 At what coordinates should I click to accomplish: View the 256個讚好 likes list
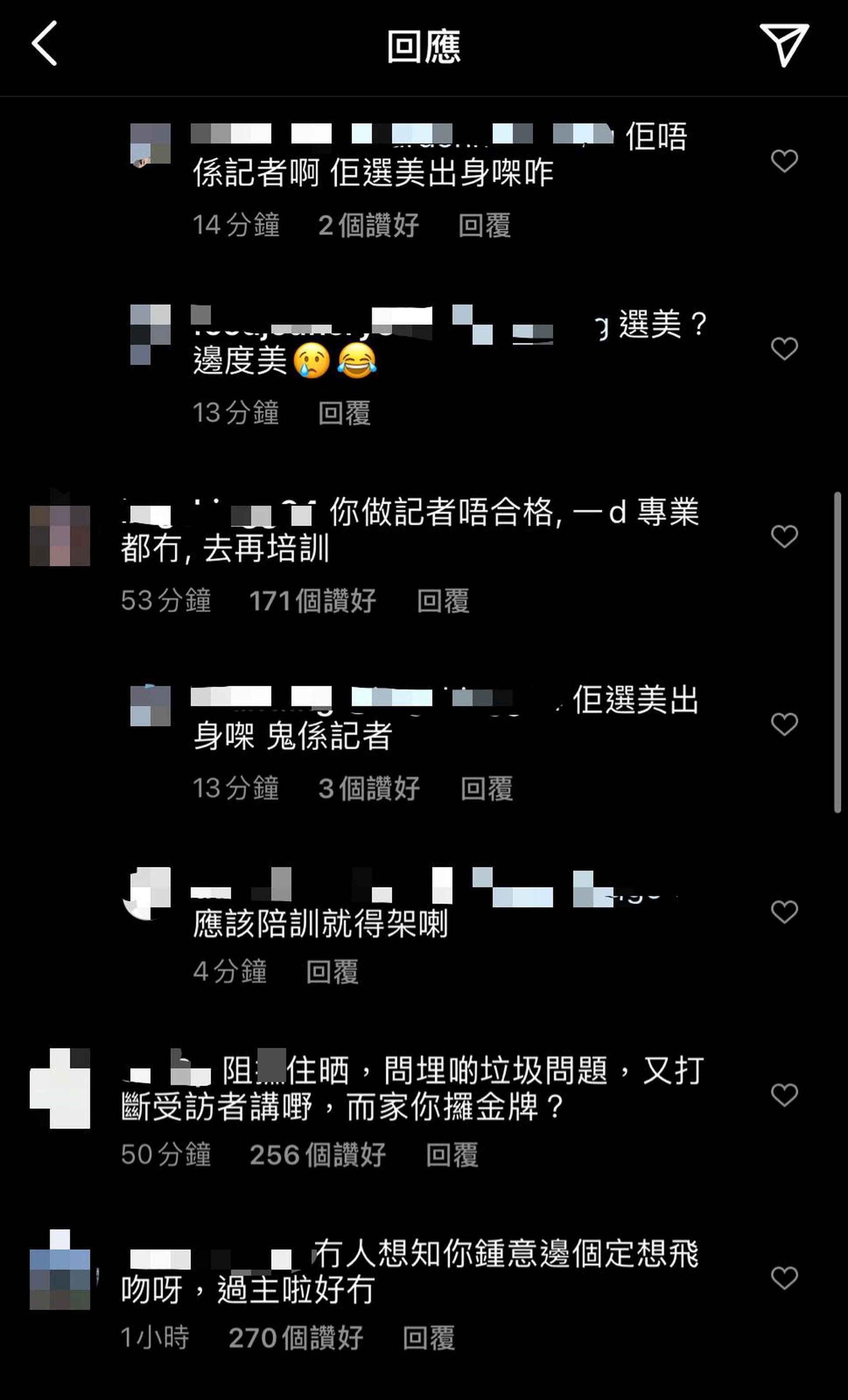click(x=318, y=1154)
